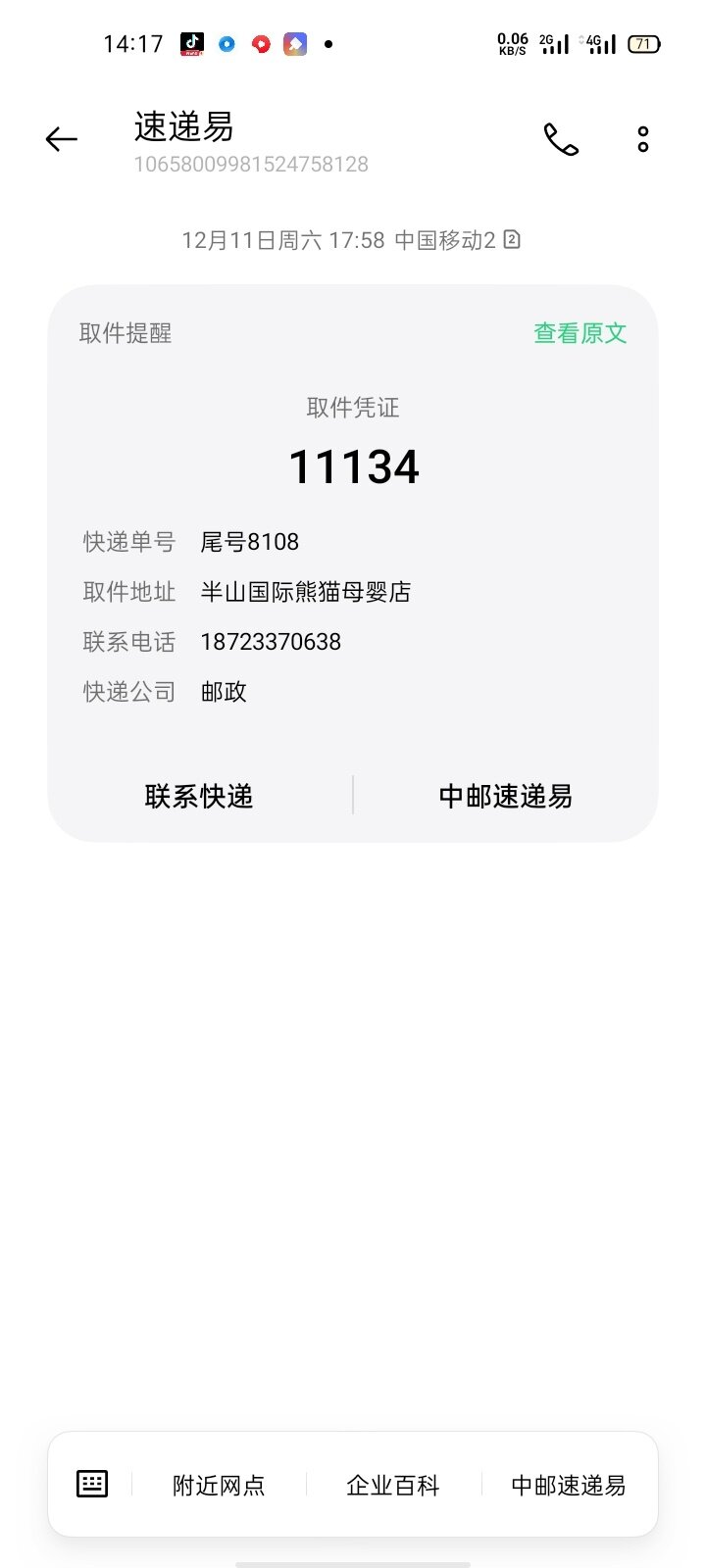Image resolution: width=706 pixels, height=1568 pixels.
Task: Open the three-dot overflow menu
Action: pyautogui.click(x=643, y=140)
